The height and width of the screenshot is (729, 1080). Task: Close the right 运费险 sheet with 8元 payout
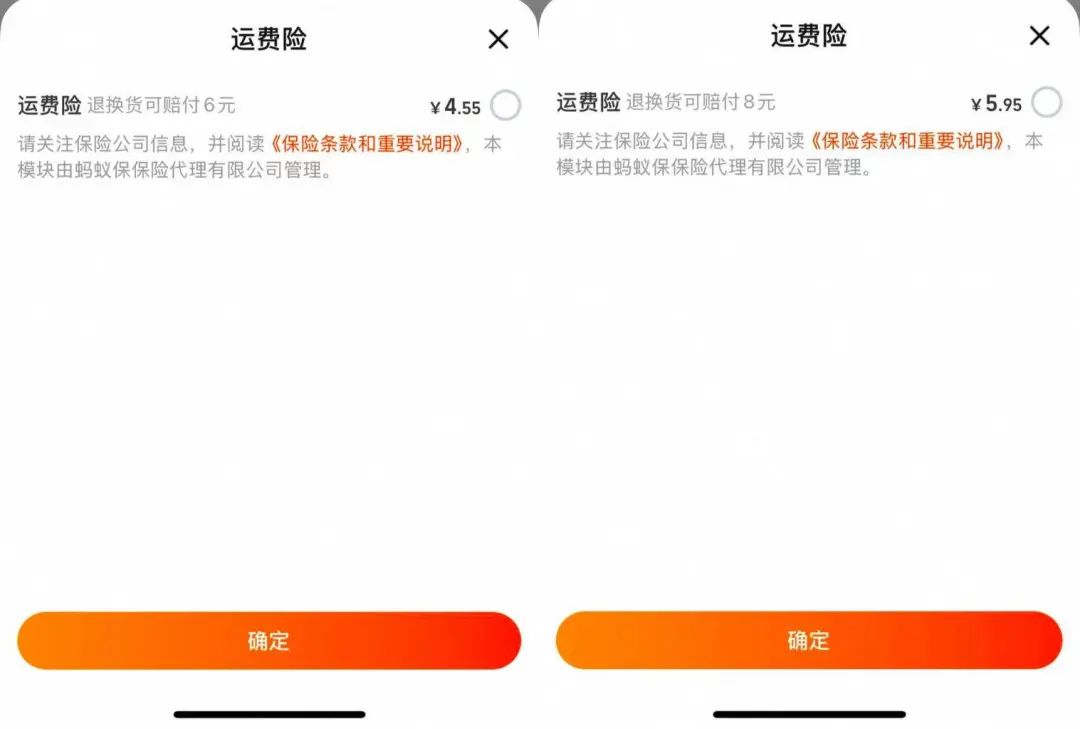pyautogui.click(x=1039, y=37)
